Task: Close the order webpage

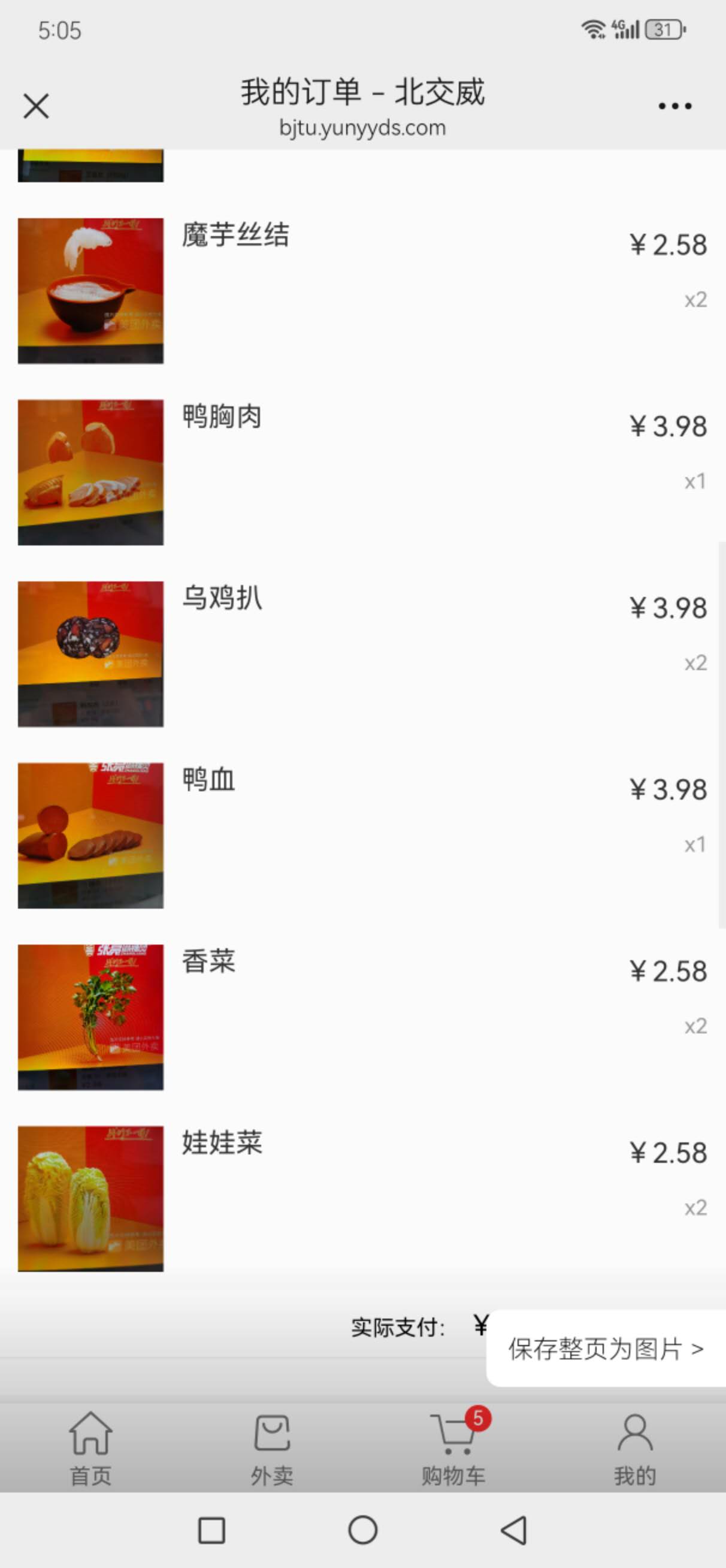Action: [36, 106]
